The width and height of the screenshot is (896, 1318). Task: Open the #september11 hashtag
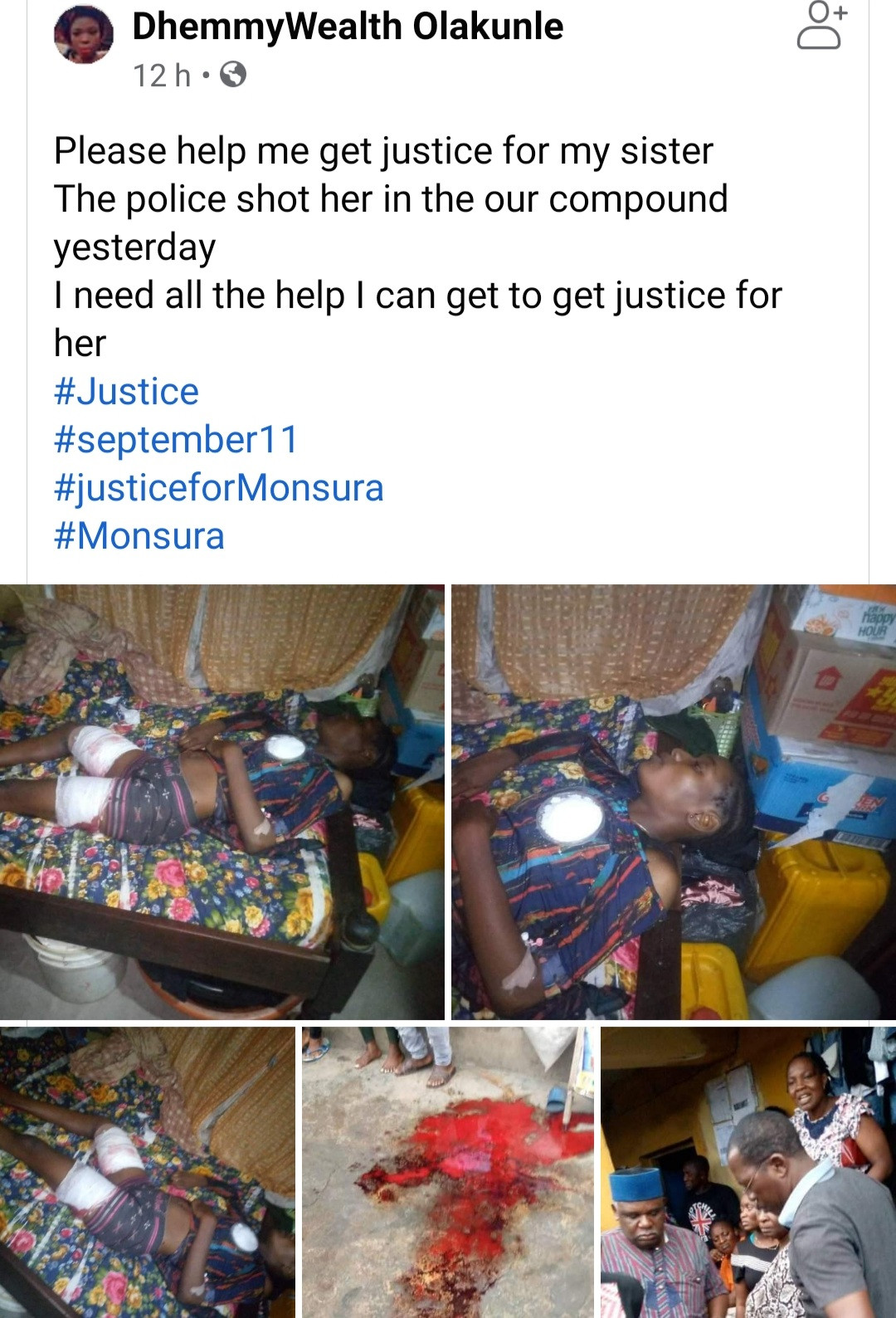point(176,440)
